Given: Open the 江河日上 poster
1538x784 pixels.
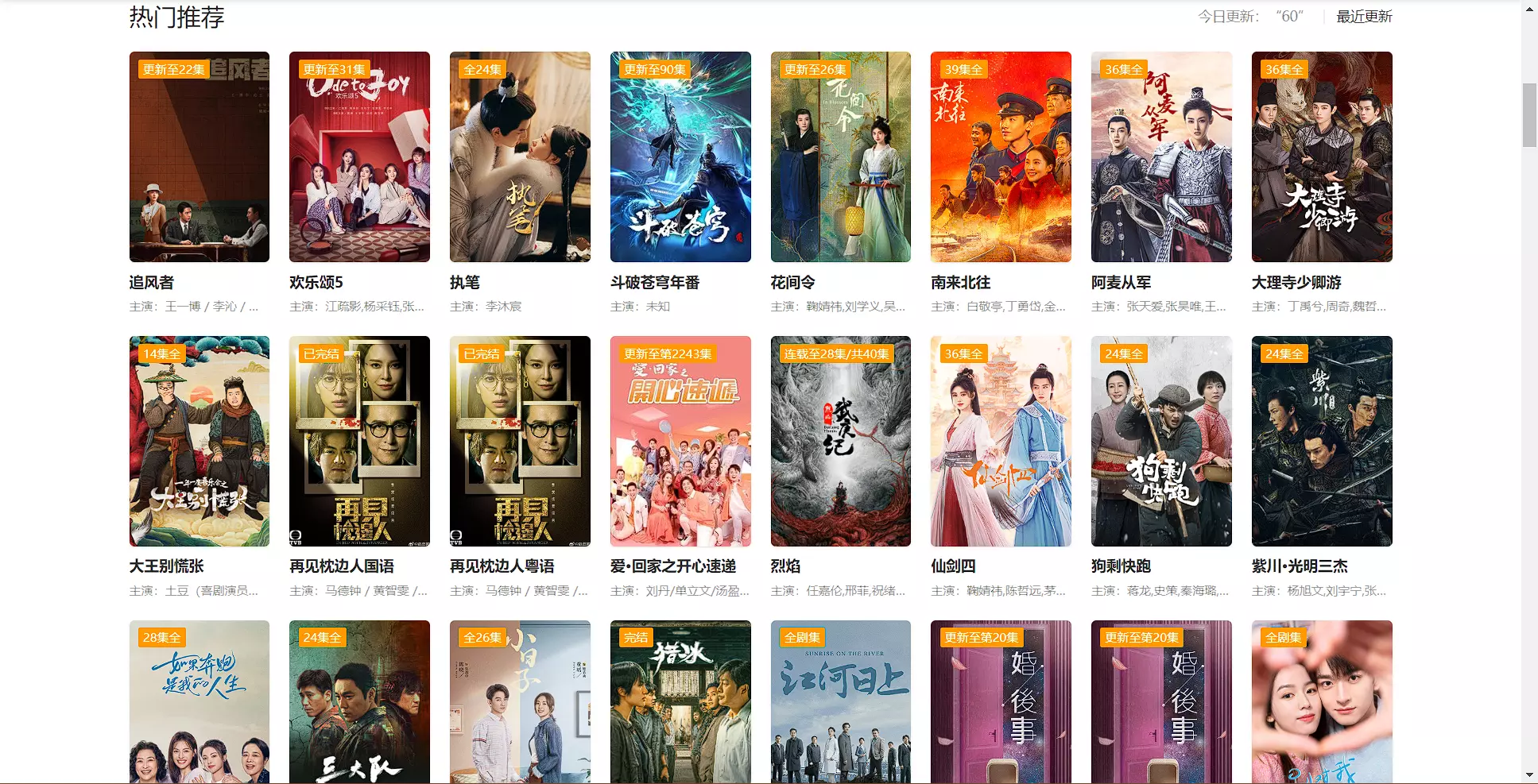Looking at the screenshot, I should pyautogui.click(x=840, y=703).
